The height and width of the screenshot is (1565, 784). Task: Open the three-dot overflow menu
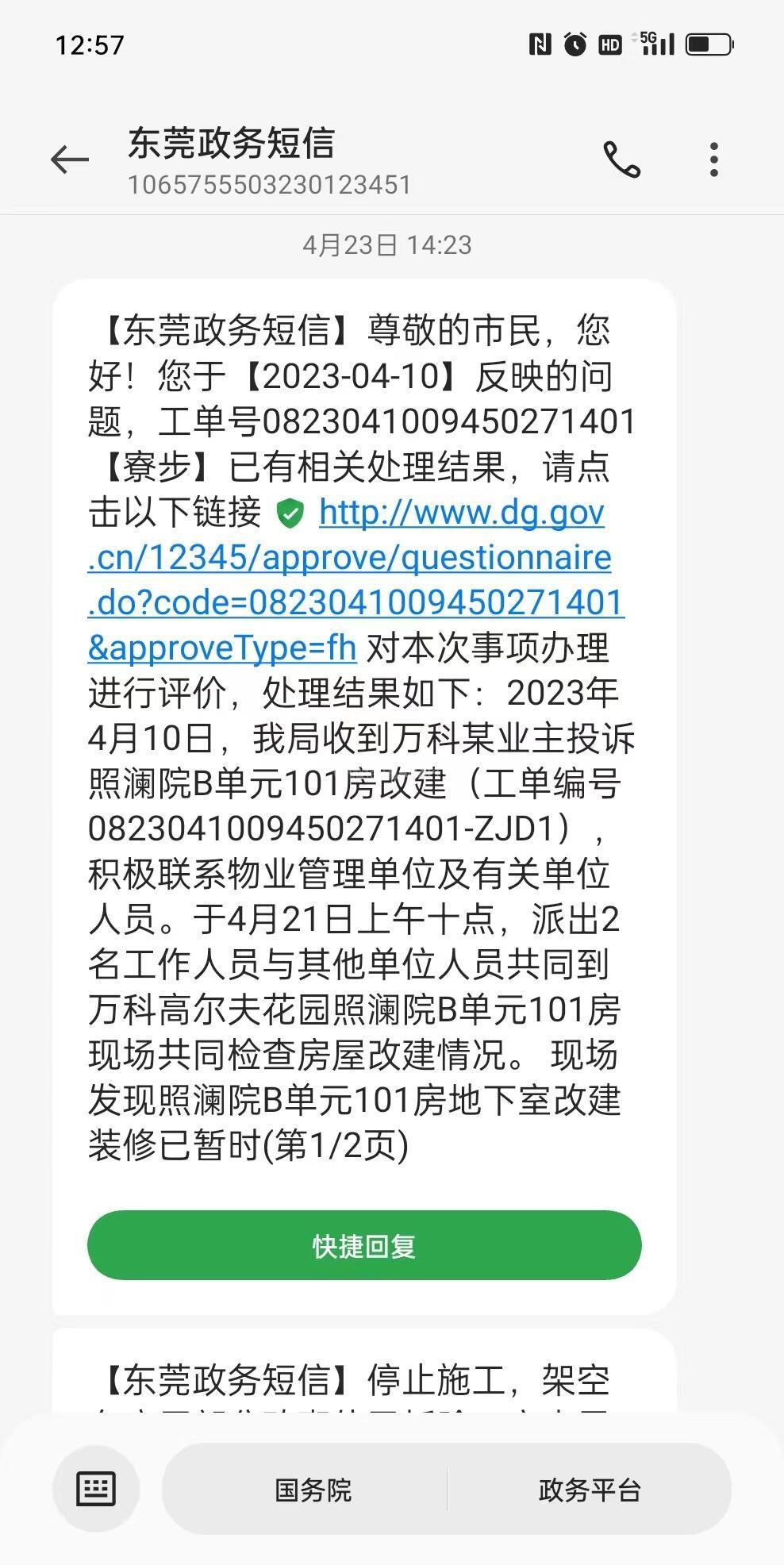[x=714, y=160]
